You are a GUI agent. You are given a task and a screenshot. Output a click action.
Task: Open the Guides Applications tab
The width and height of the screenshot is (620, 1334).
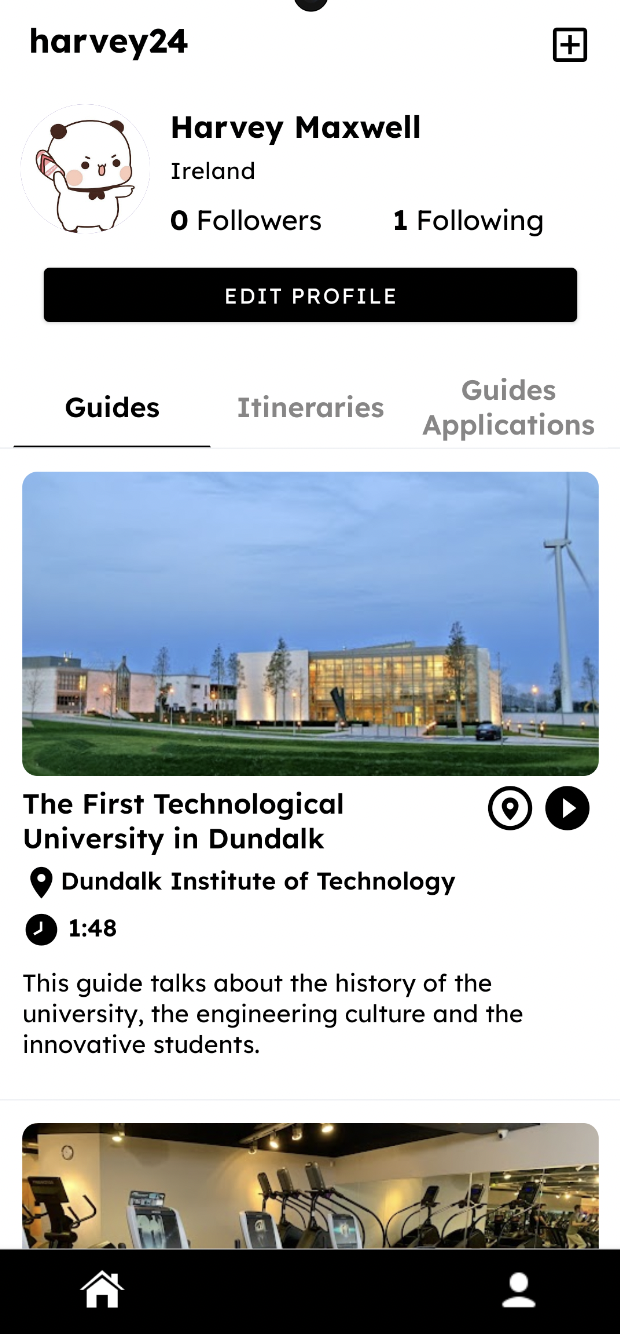508,408
